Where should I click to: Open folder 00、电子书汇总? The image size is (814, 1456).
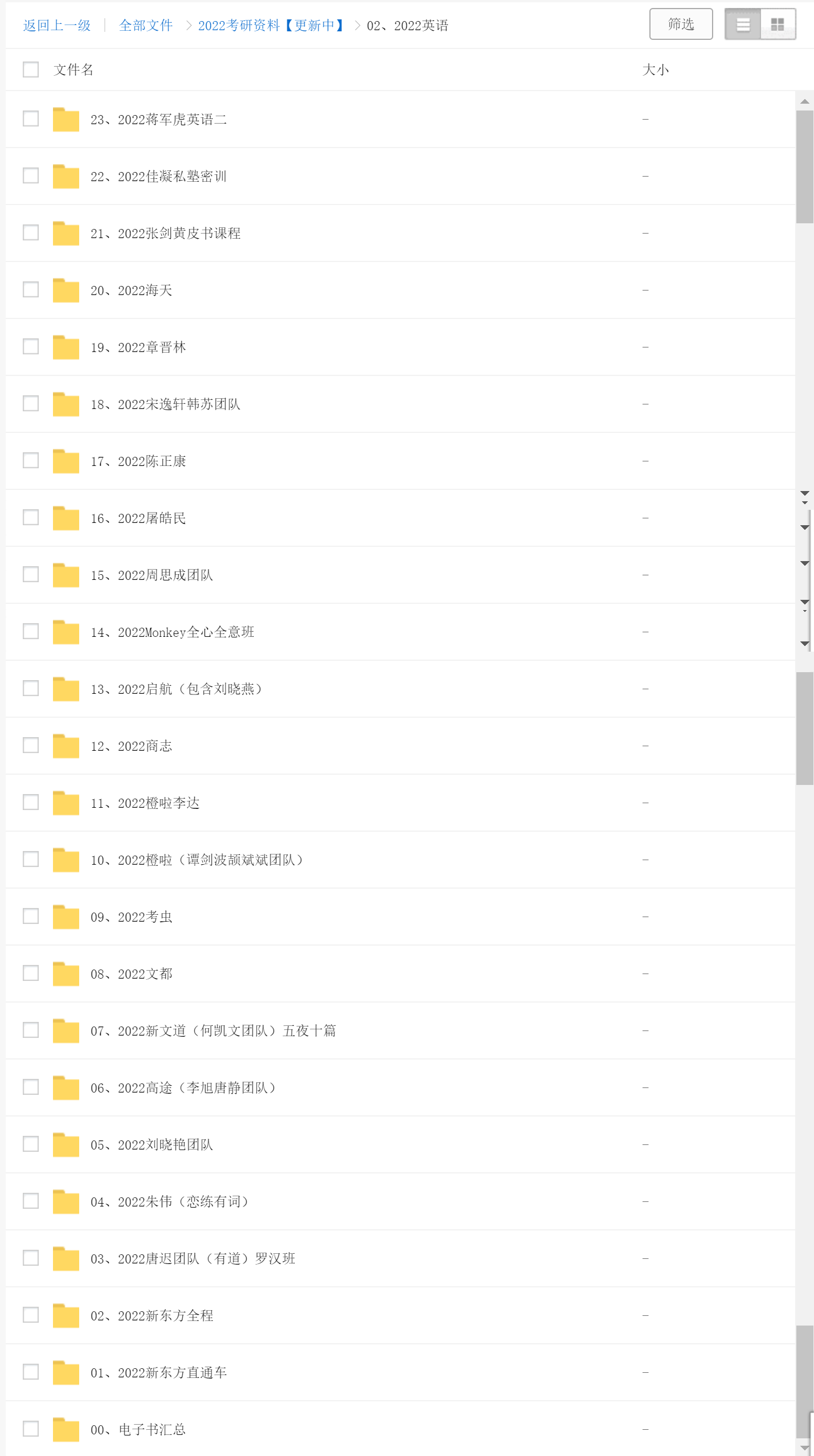pos(138,1430)
